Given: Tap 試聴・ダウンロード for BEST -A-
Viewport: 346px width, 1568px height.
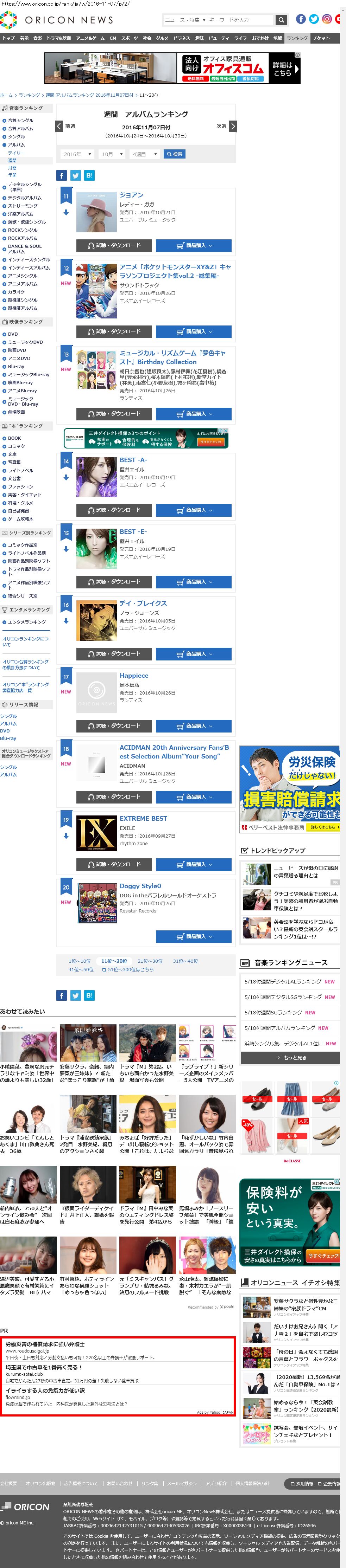Looking at the screenshot, I should tap(114, 510).
